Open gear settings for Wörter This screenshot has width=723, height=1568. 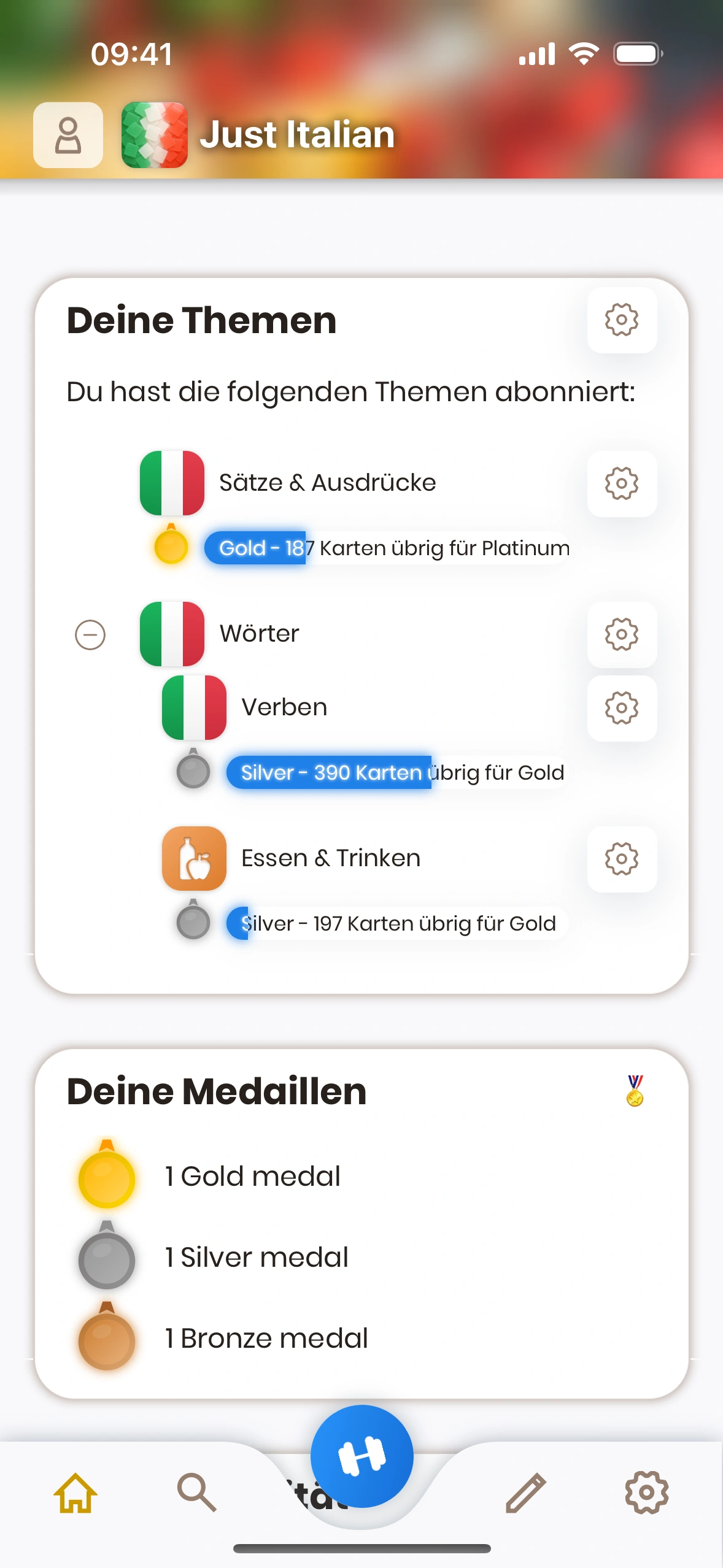point(622,634)
